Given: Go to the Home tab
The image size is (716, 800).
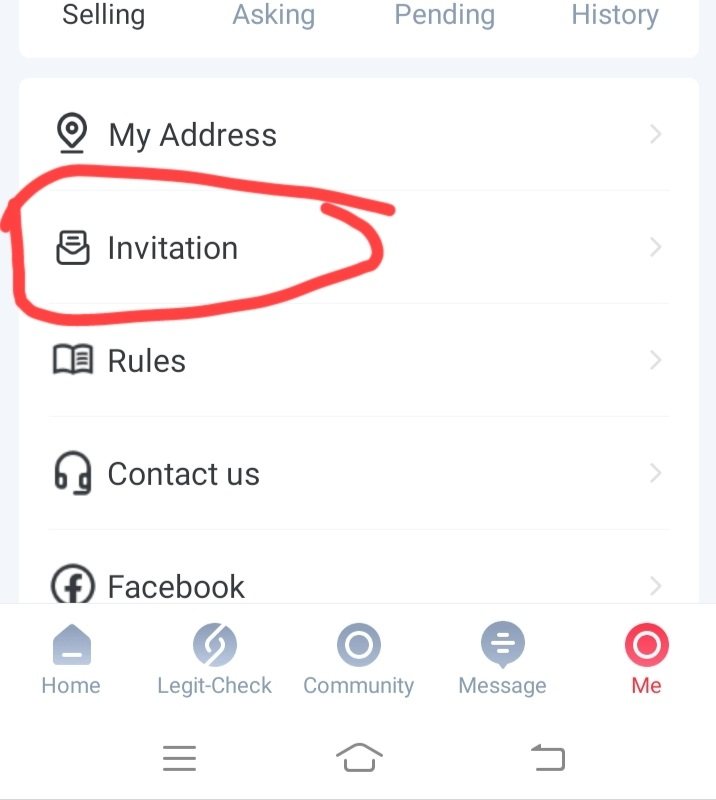Looking at the screenshot, I should (71, 660).
